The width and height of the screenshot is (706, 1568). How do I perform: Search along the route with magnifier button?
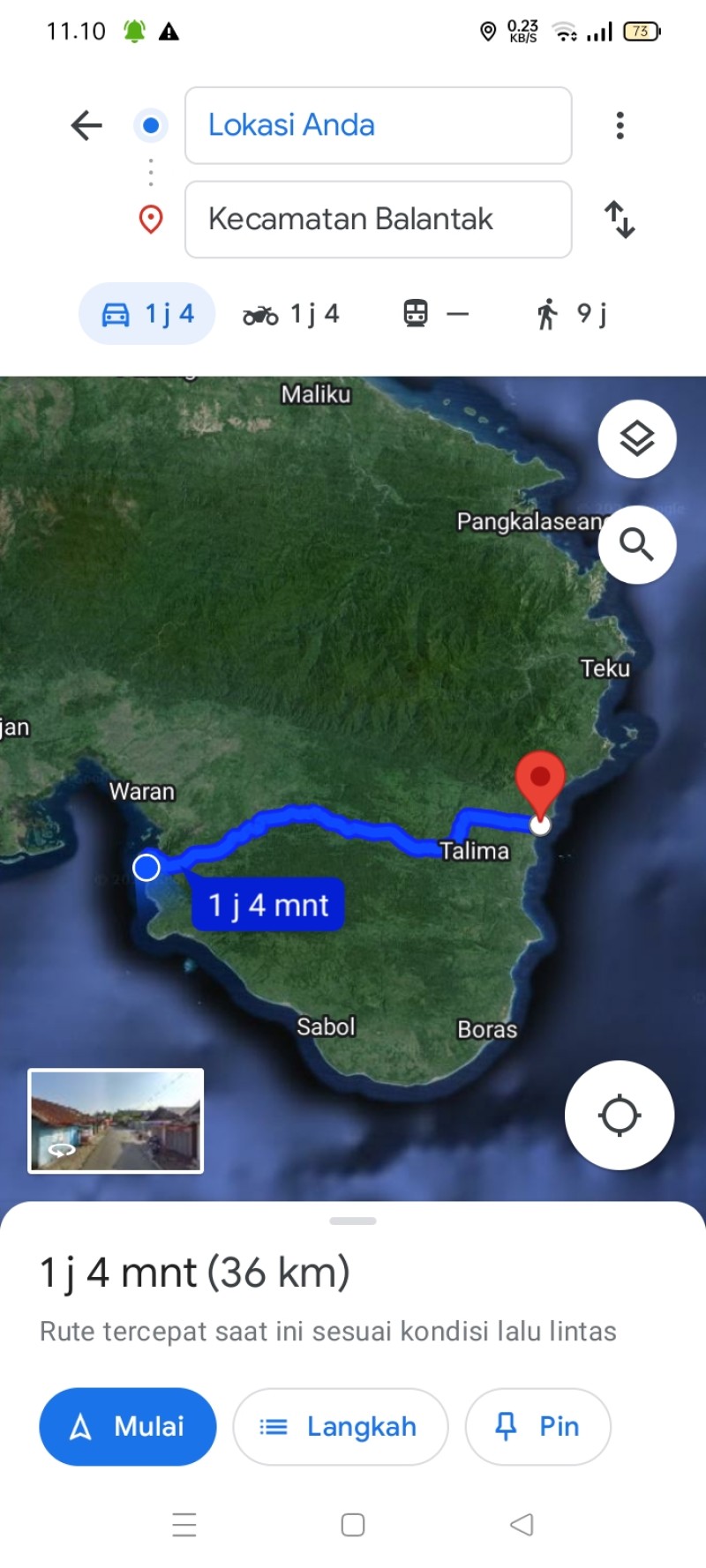pos(637,545)
